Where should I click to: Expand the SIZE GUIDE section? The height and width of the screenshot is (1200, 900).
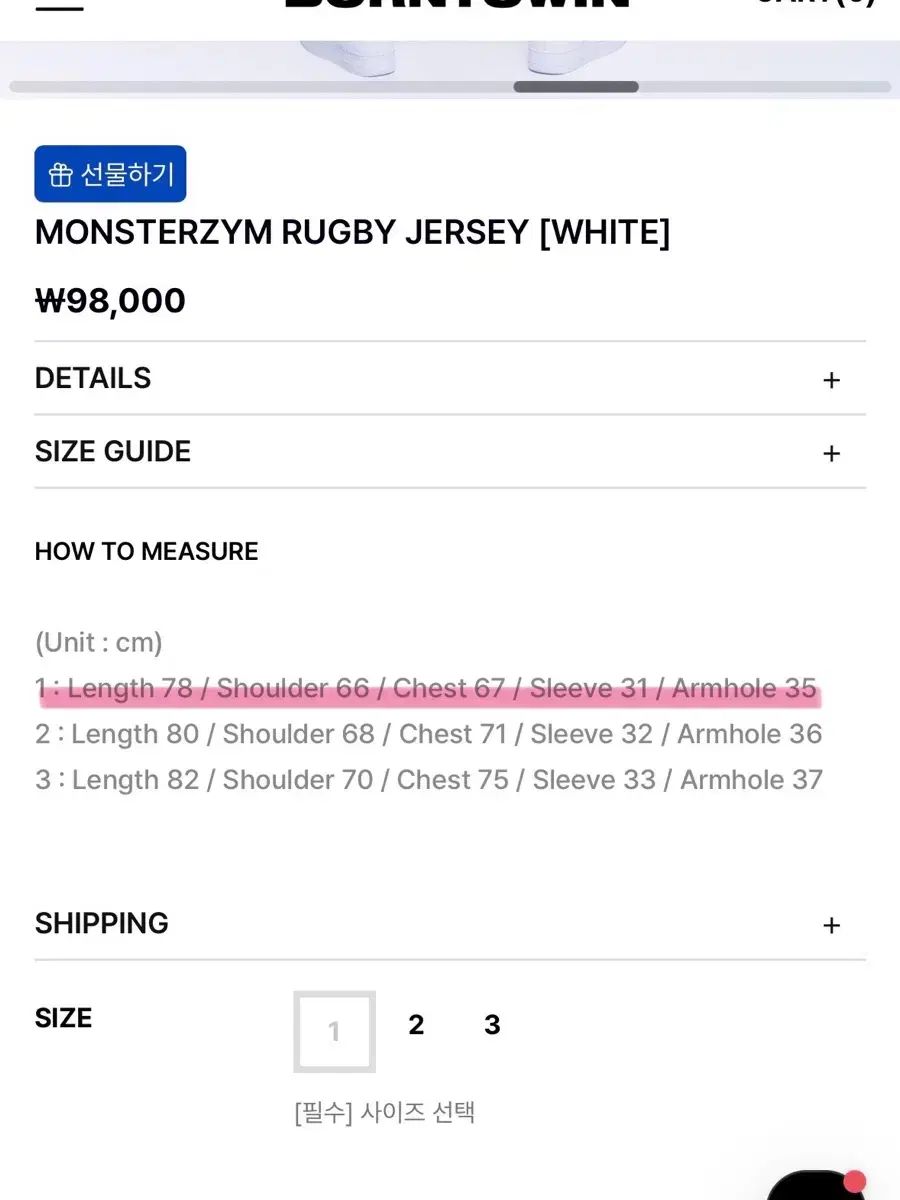(831, 453)
